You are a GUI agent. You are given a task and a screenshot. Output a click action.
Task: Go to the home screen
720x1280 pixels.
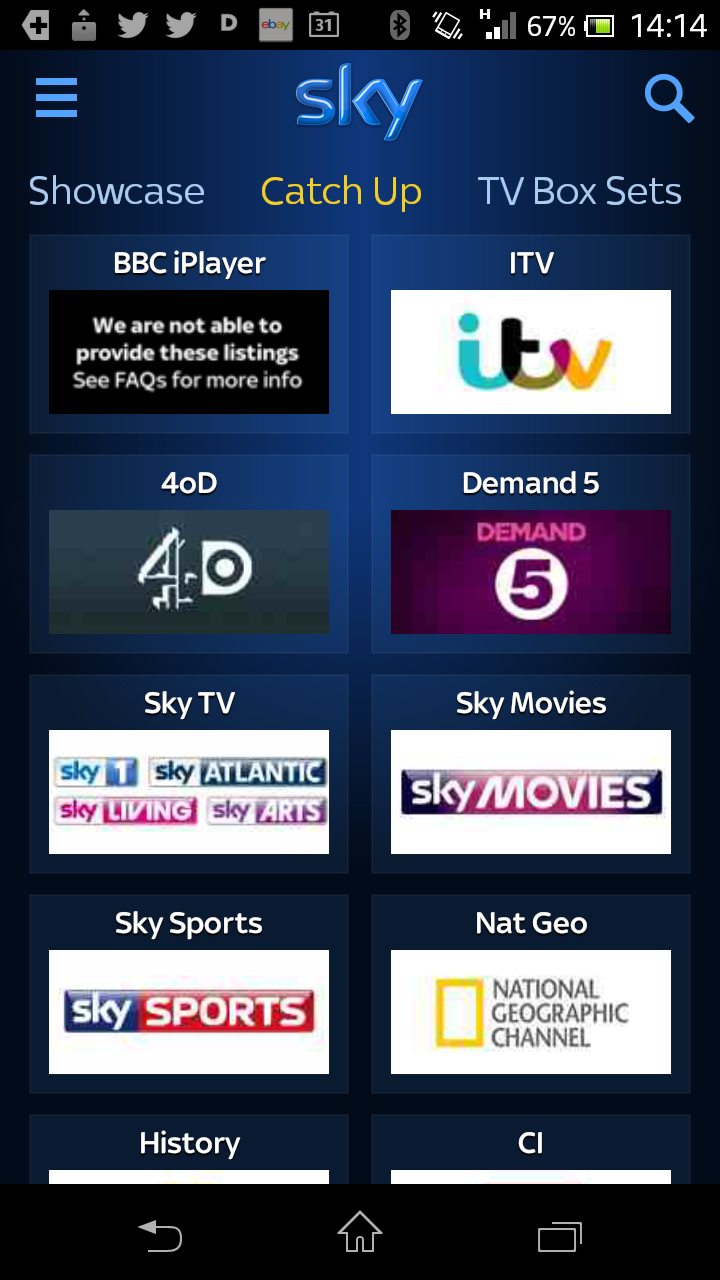point(360,1232)
